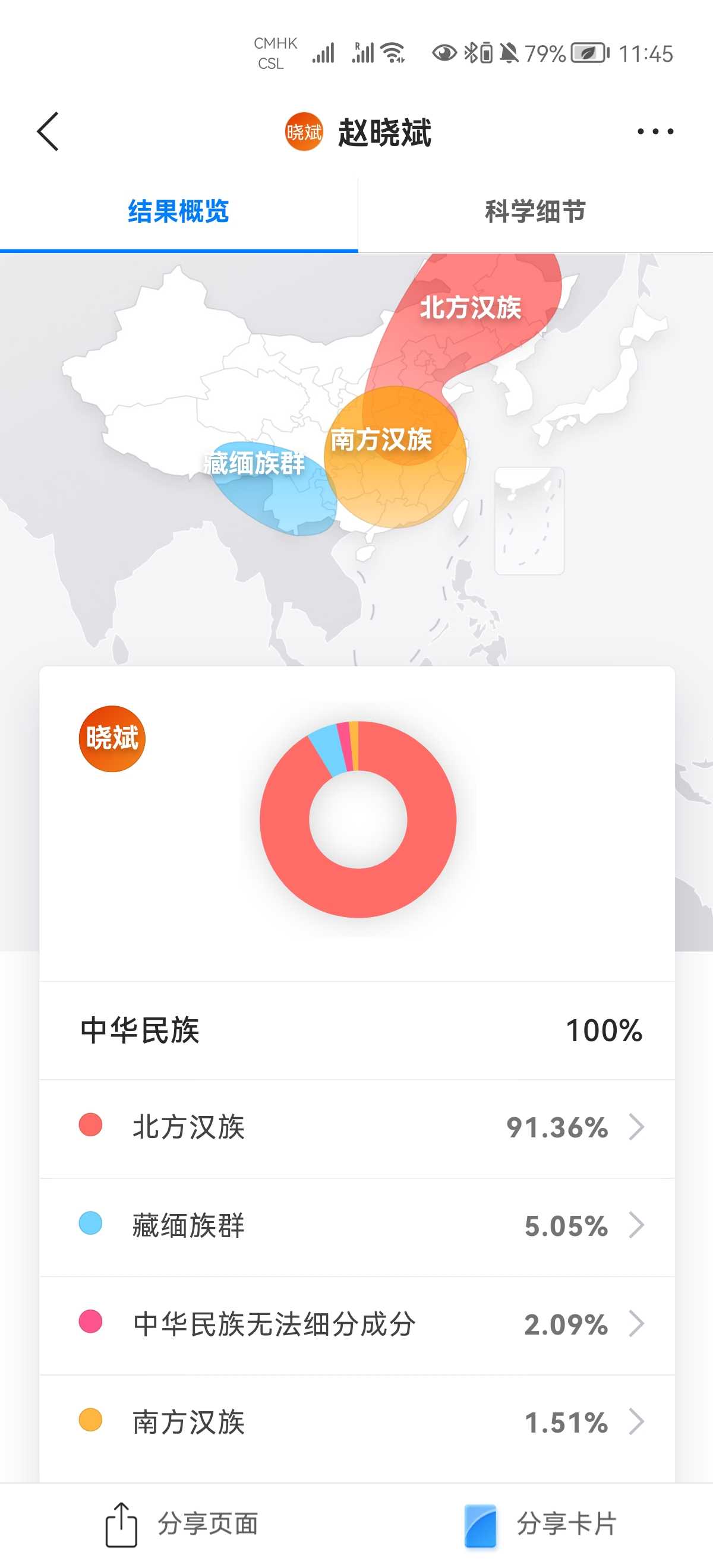
Task: Go back using the top-left arrow
Action: coord(48,131)
